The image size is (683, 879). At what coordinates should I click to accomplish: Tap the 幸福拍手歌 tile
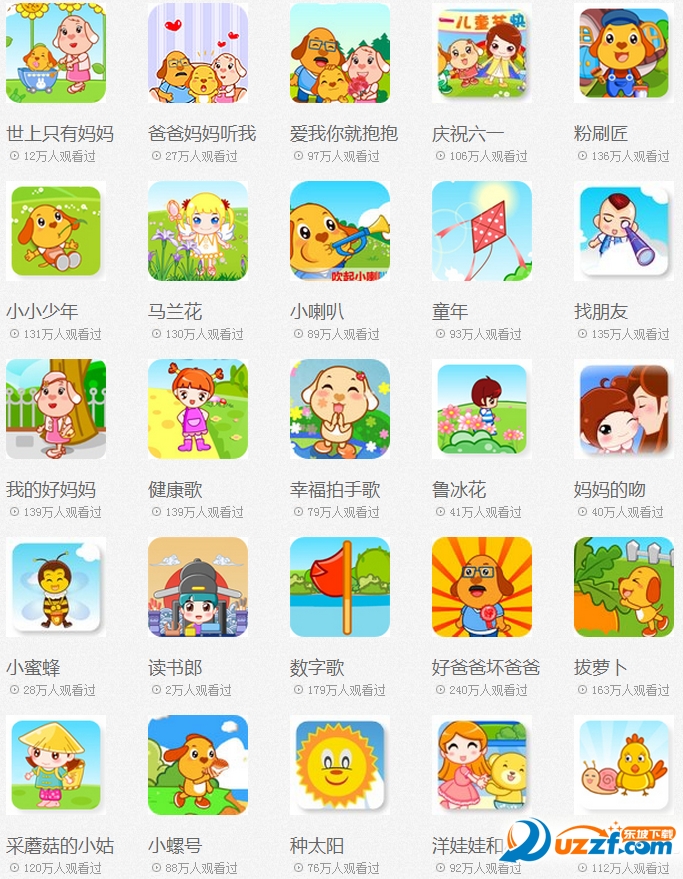pos(340,409)
